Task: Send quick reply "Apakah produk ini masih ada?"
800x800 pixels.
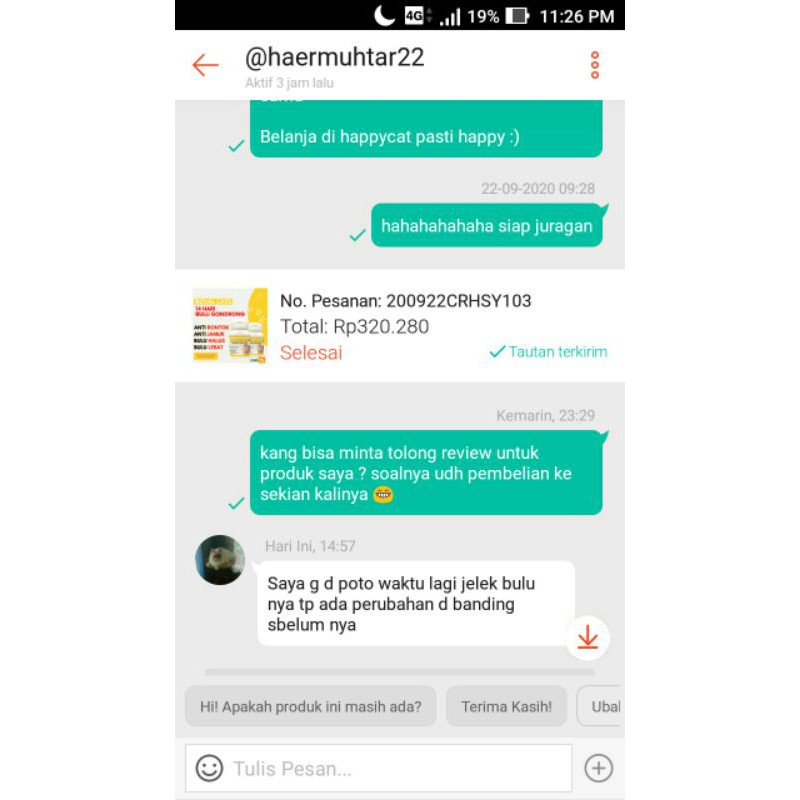Action: (x=310, y=706)
